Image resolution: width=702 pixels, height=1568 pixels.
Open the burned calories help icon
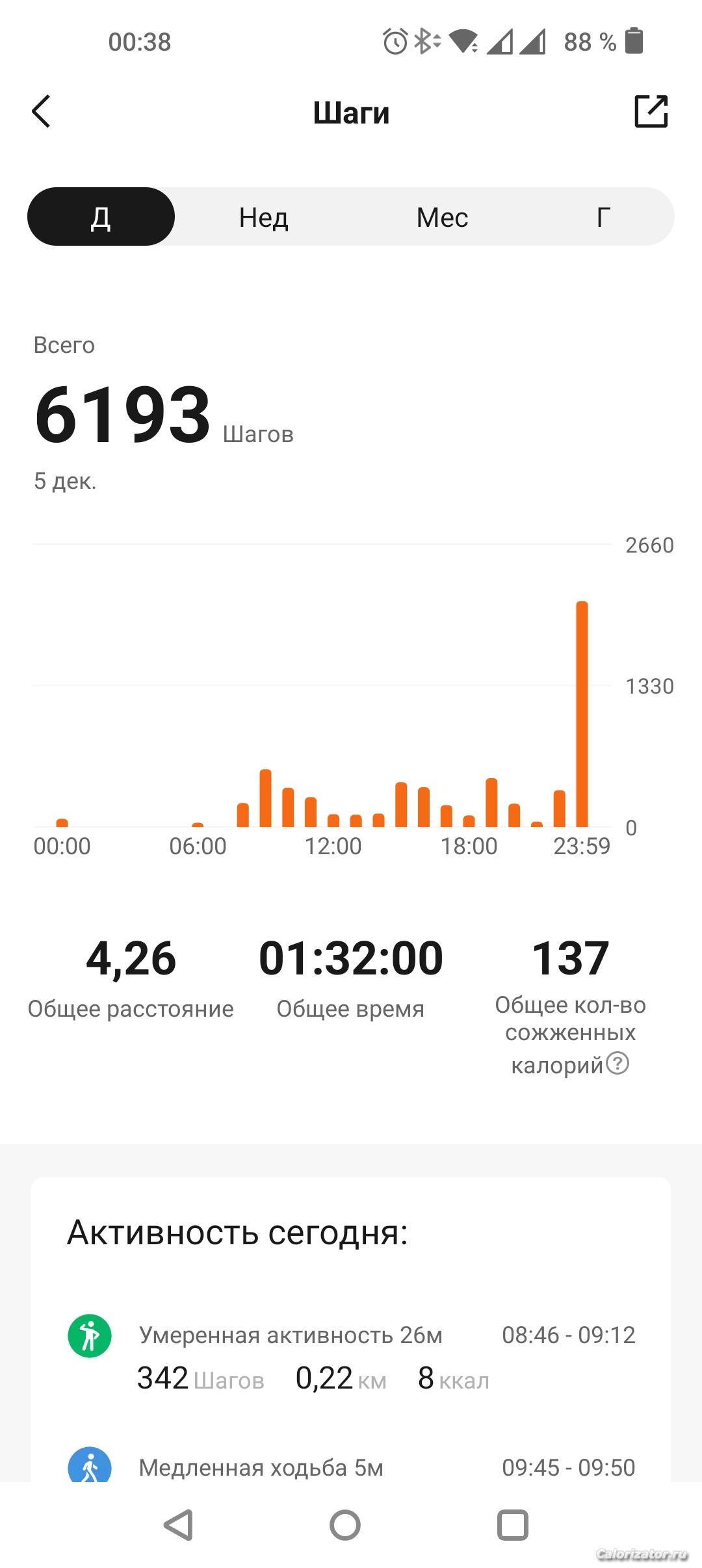tap(617, 1064)
